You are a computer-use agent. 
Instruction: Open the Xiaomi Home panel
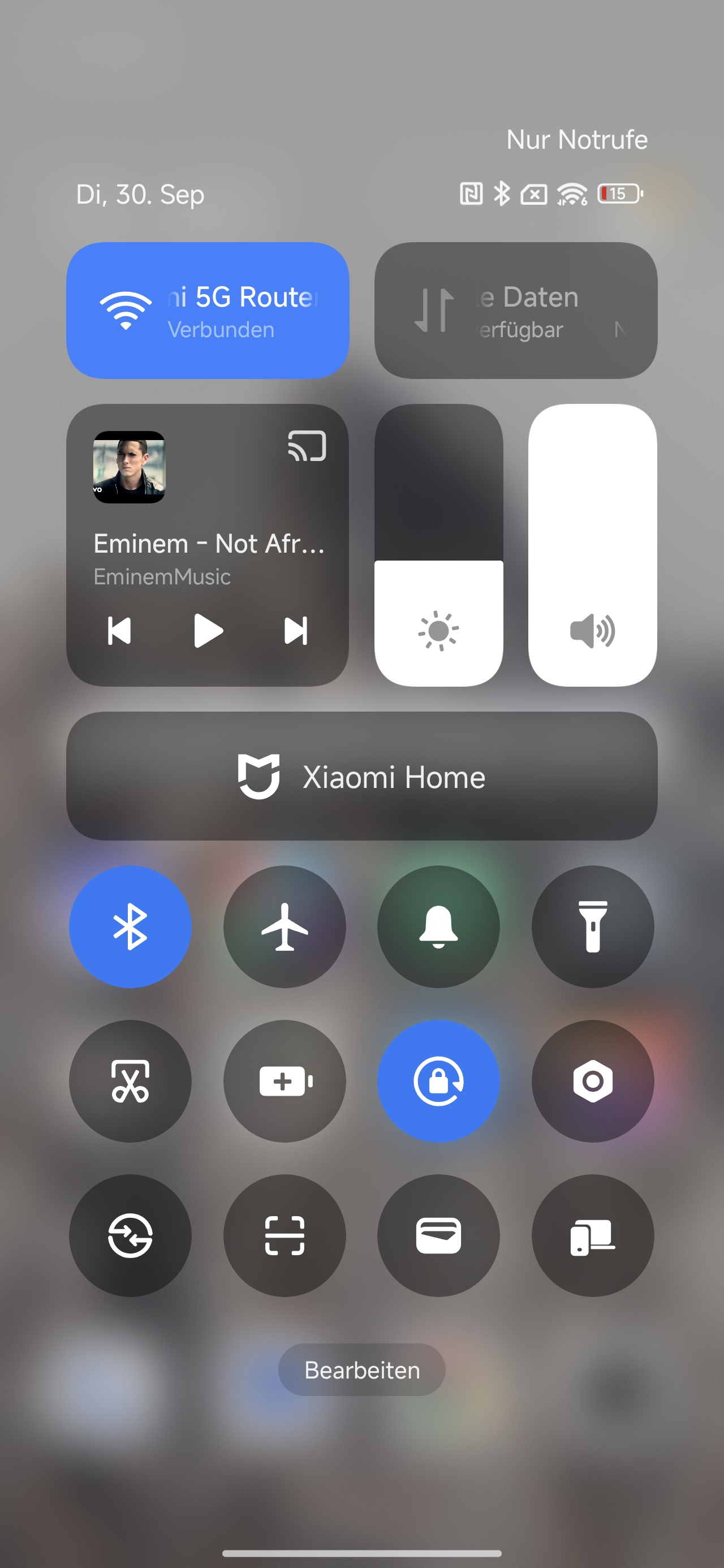[361, 776]
